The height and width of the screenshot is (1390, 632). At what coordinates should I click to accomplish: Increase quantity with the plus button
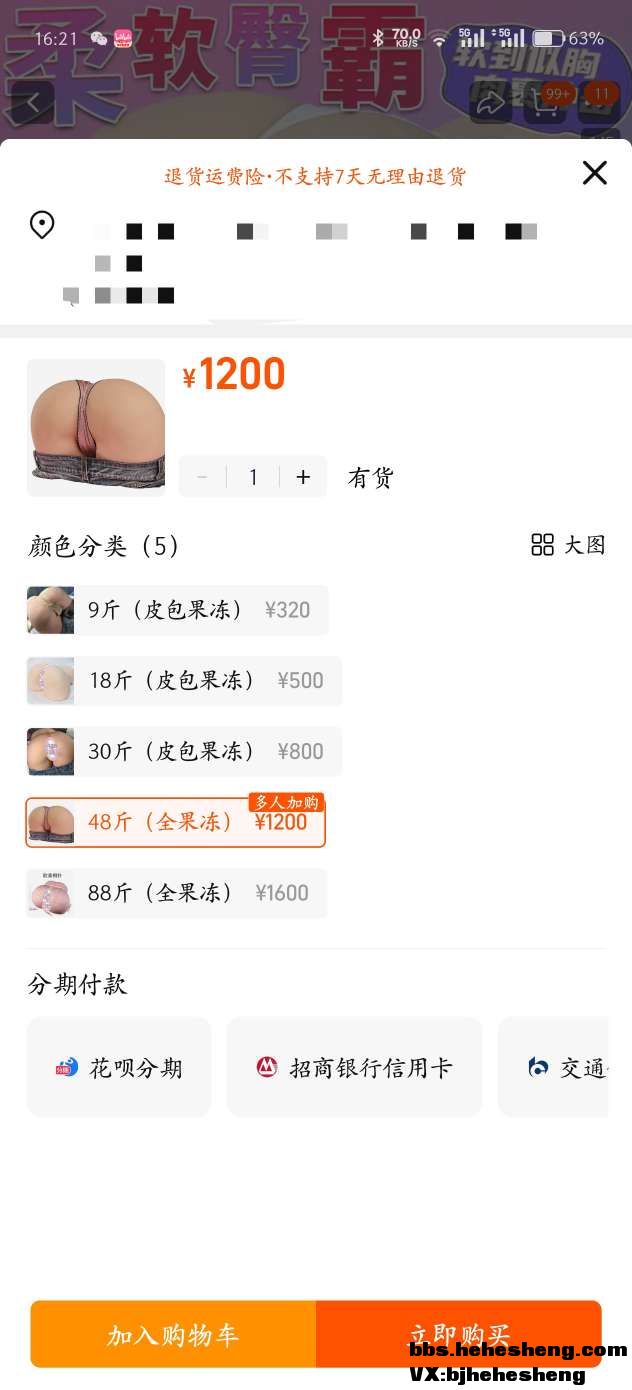click(303, 477)
